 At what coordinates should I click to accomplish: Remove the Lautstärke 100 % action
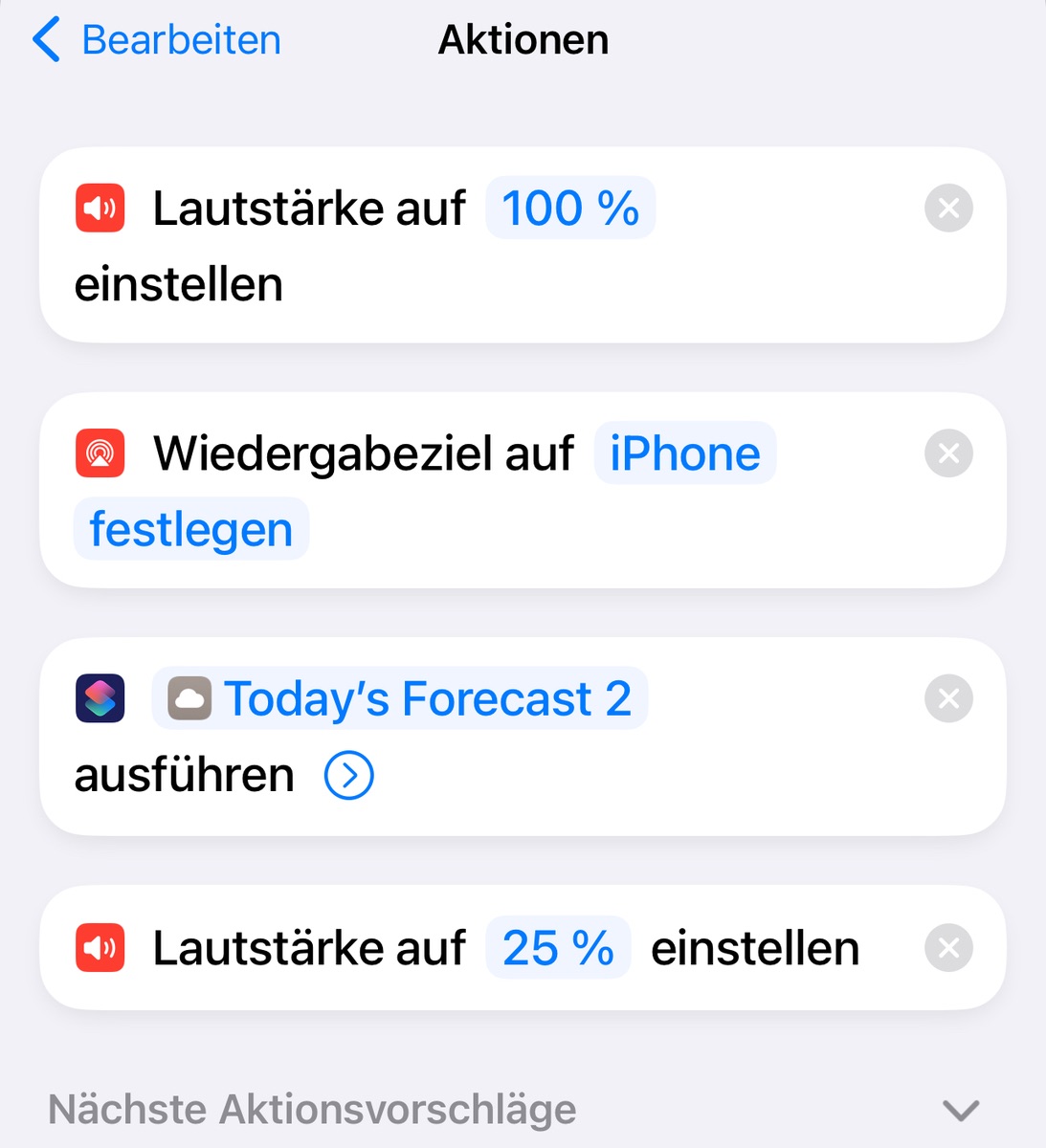click(x=948, y=209)
